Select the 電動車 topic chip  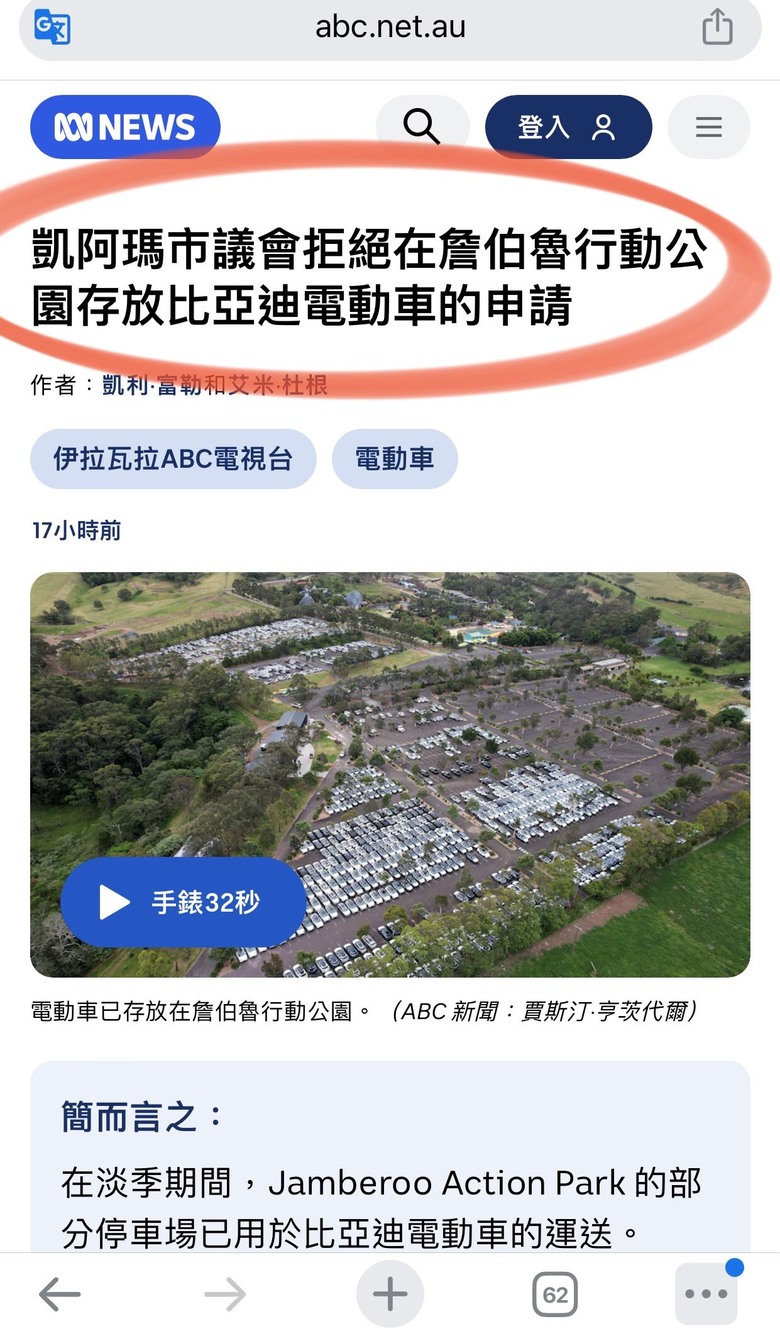point(394,459)
